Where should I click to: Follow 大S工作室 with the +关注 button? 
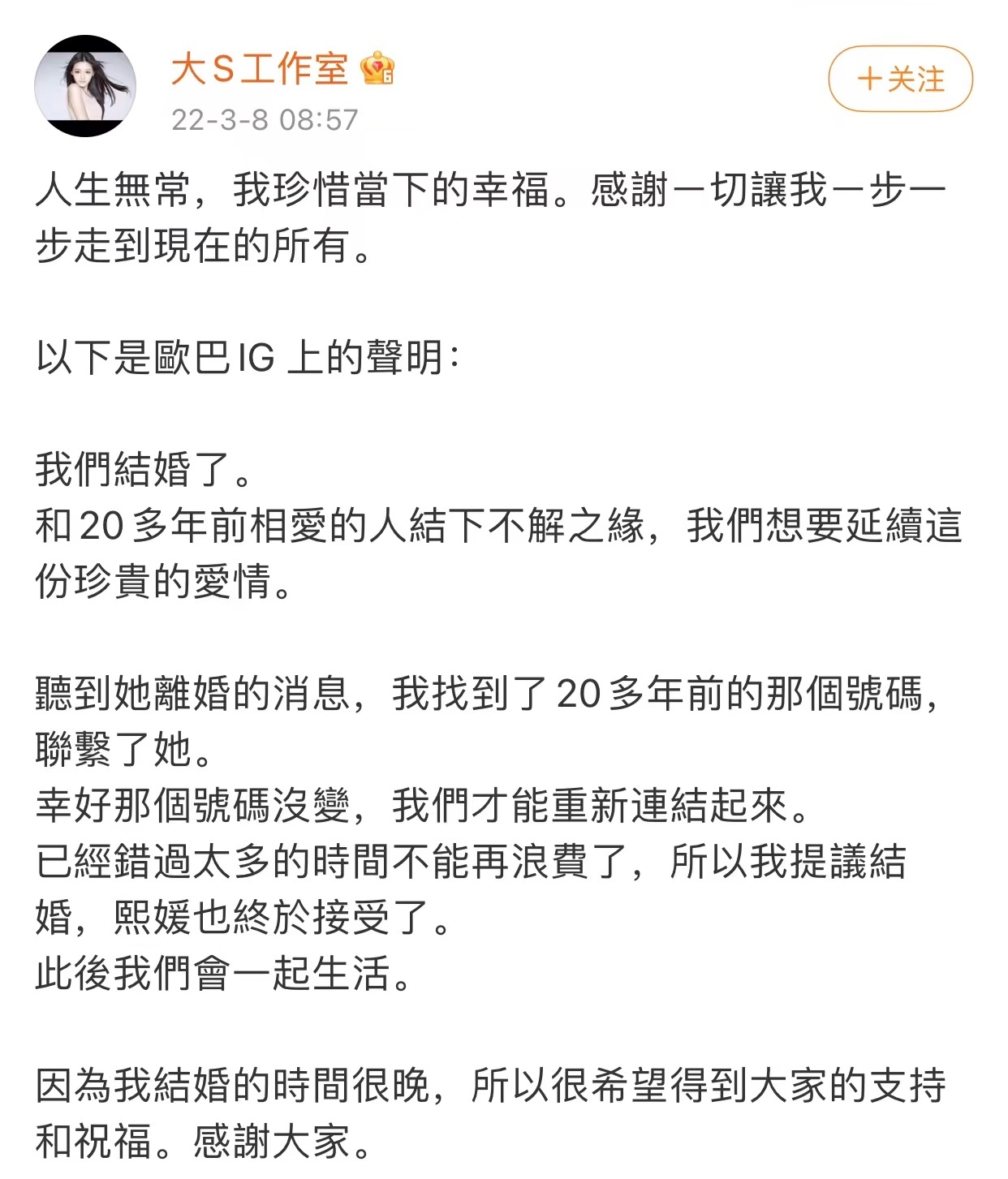(x=899, y=79)
